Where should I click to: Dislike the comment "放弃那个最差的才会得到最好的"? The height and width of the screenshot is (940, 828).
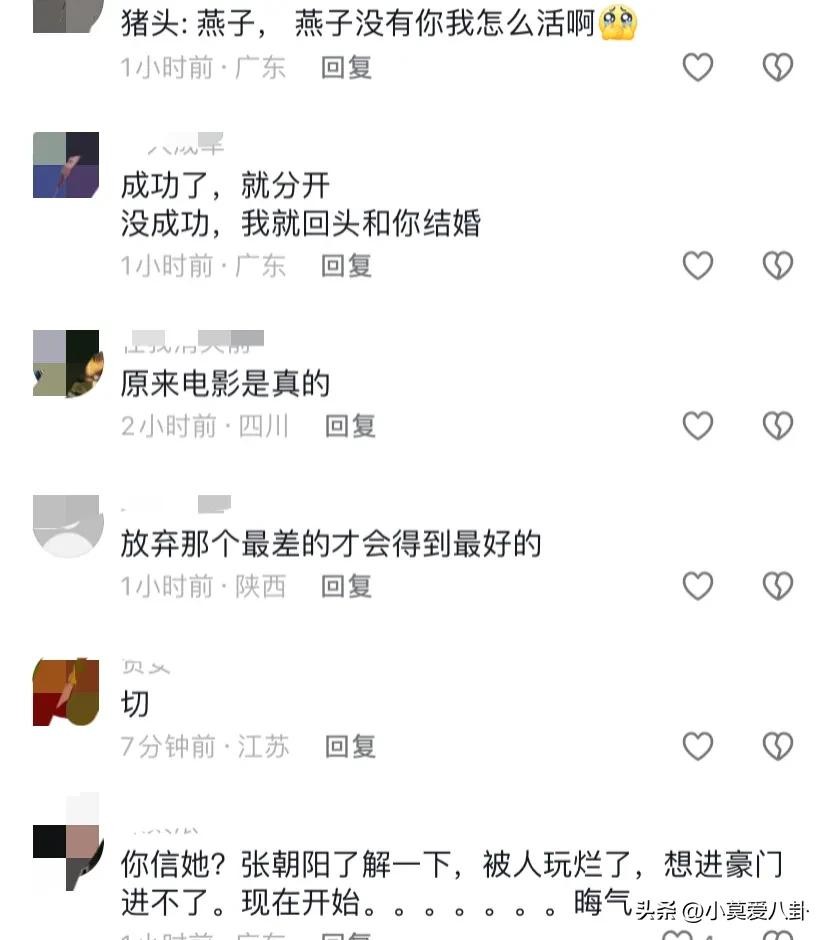[778, 585]
